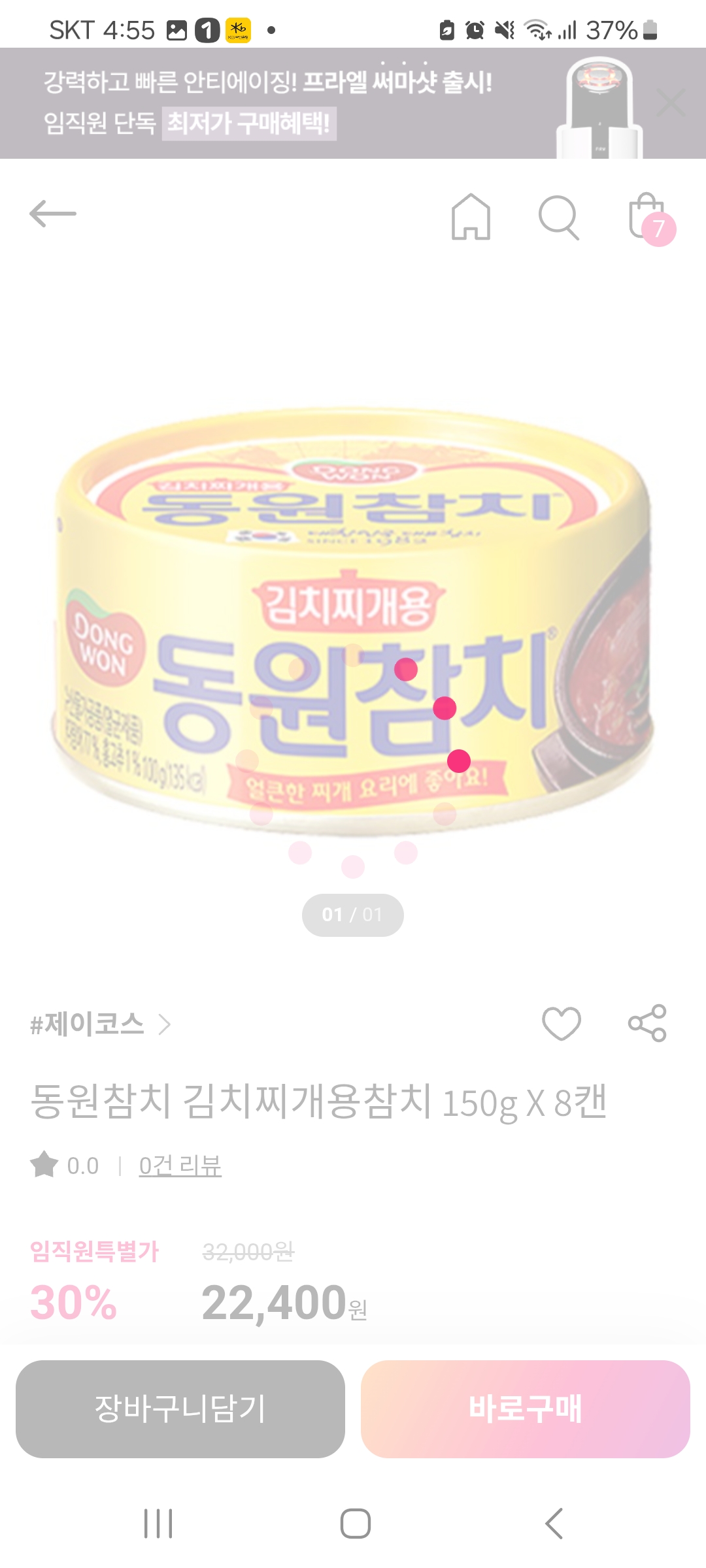This screenshot has height=1568, width=706.
Task: Open the search magnifier icon
Action: [558, 217]
